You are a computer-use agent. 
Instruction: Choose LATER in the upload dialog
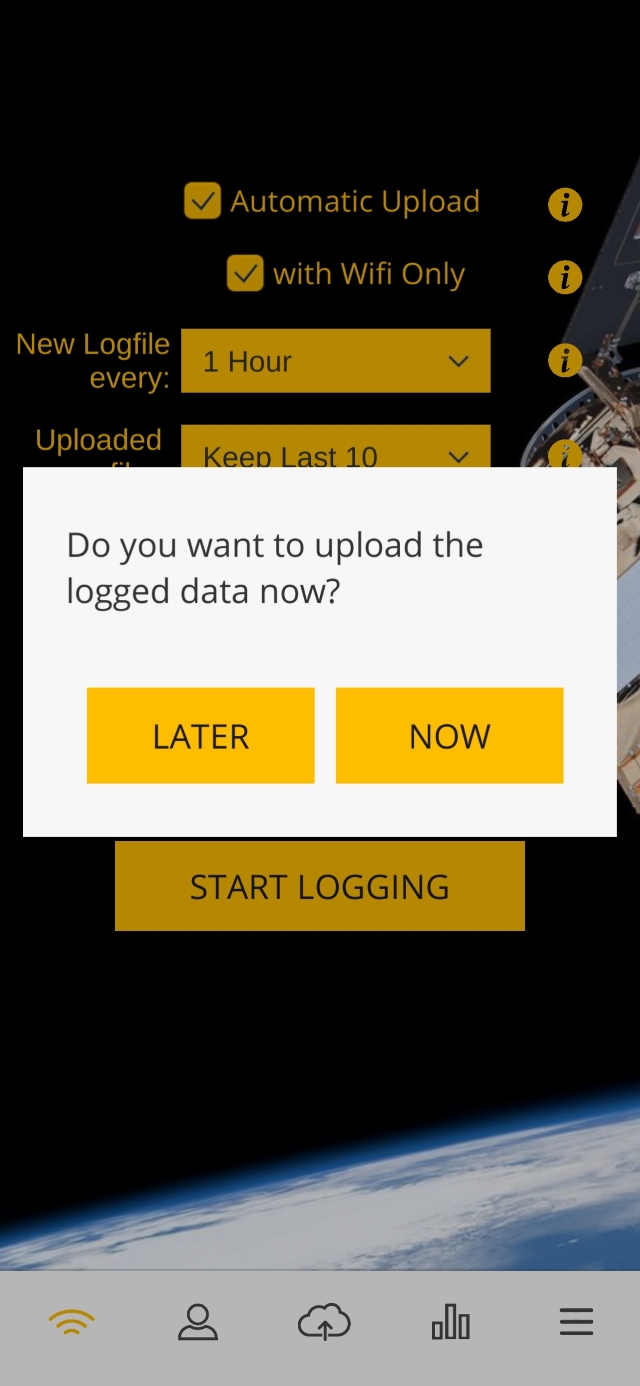click(x=200, y=735)
